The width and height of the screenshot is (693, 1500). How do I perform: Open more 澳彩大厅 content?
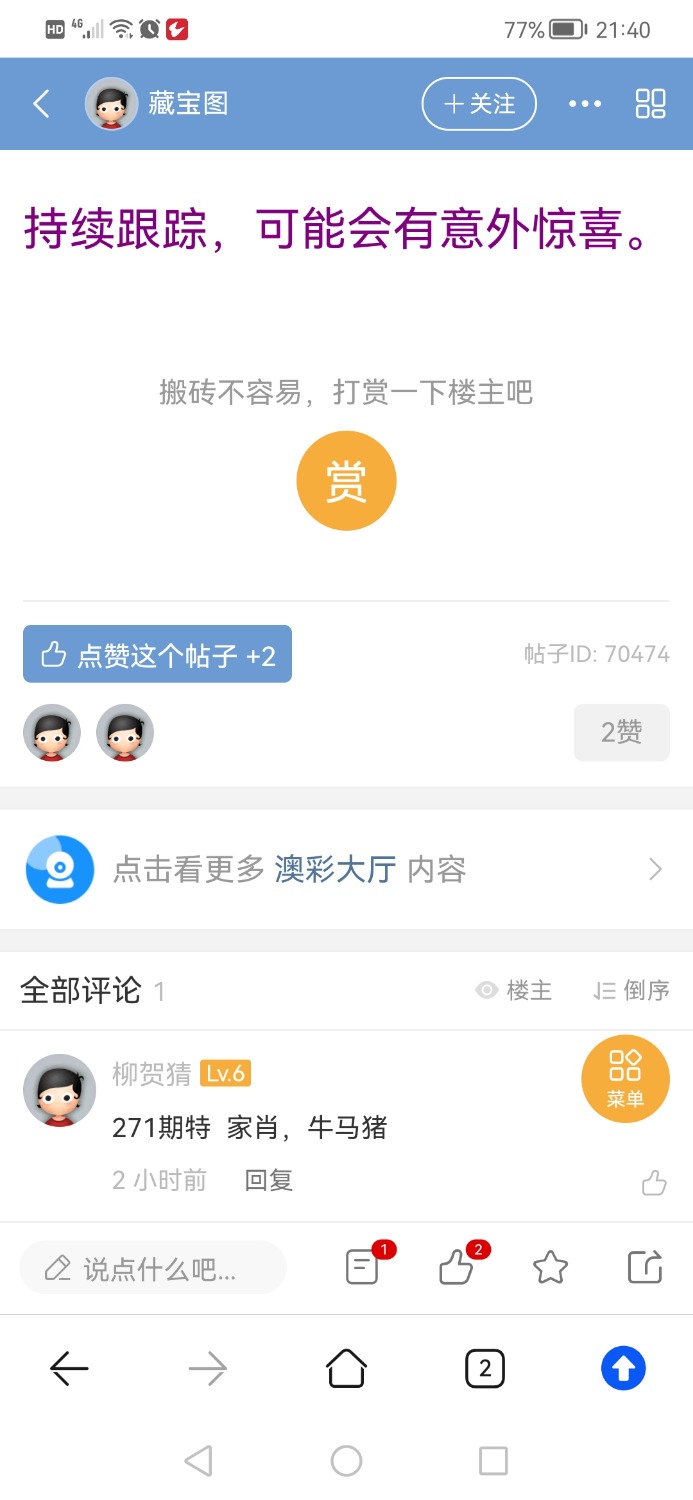346,870
